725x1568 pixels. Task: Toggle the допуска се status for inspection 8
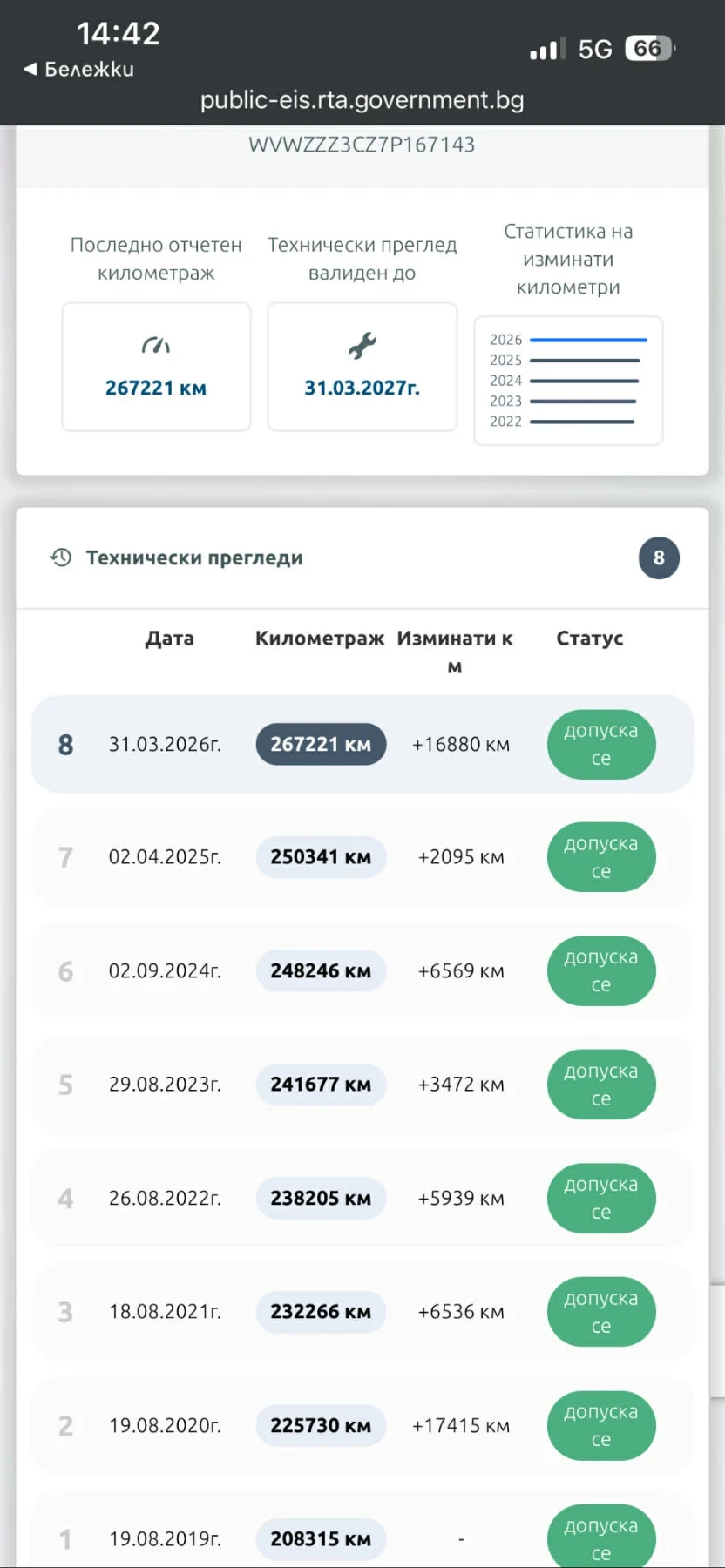pyautogui.click(x=600, y=744)
